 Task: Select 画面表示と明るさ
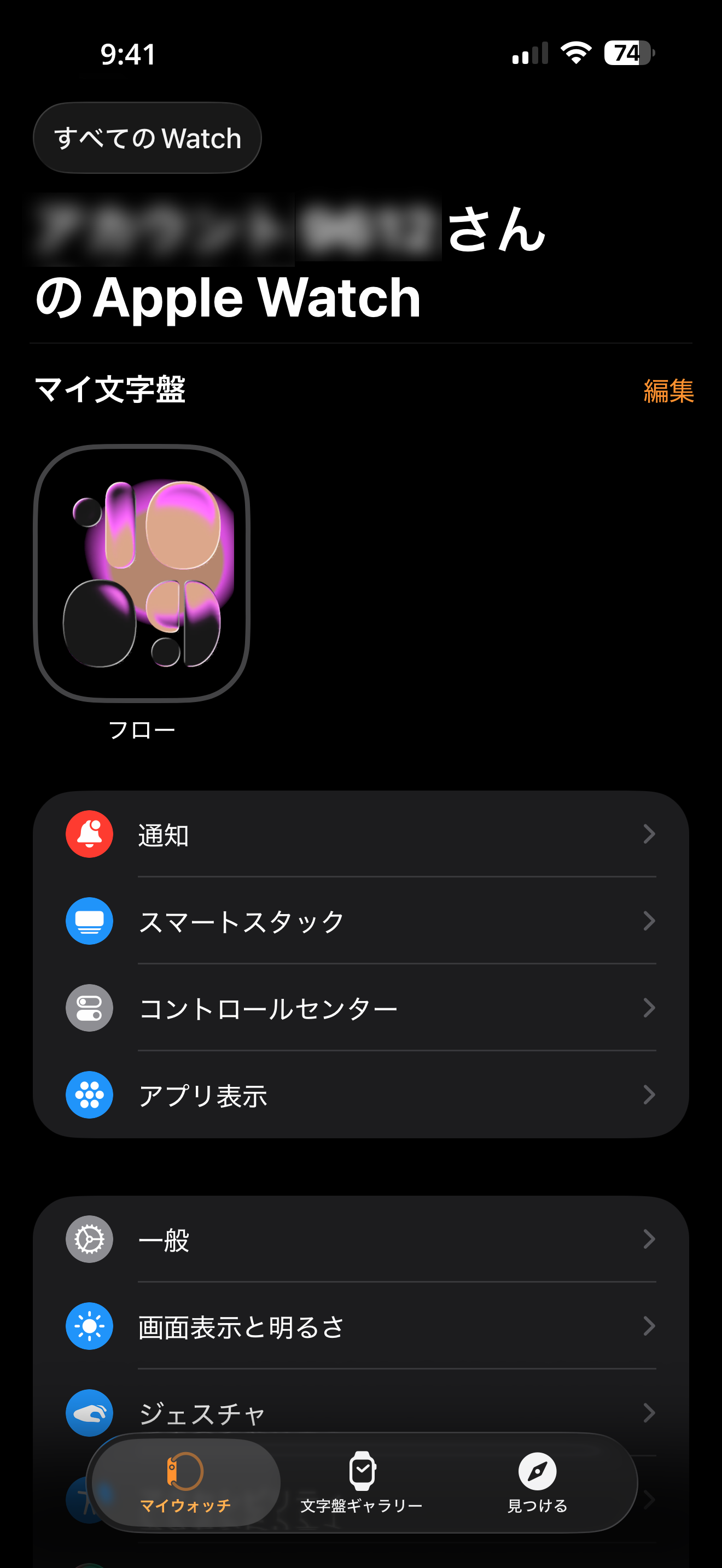tap(360, 1326)
